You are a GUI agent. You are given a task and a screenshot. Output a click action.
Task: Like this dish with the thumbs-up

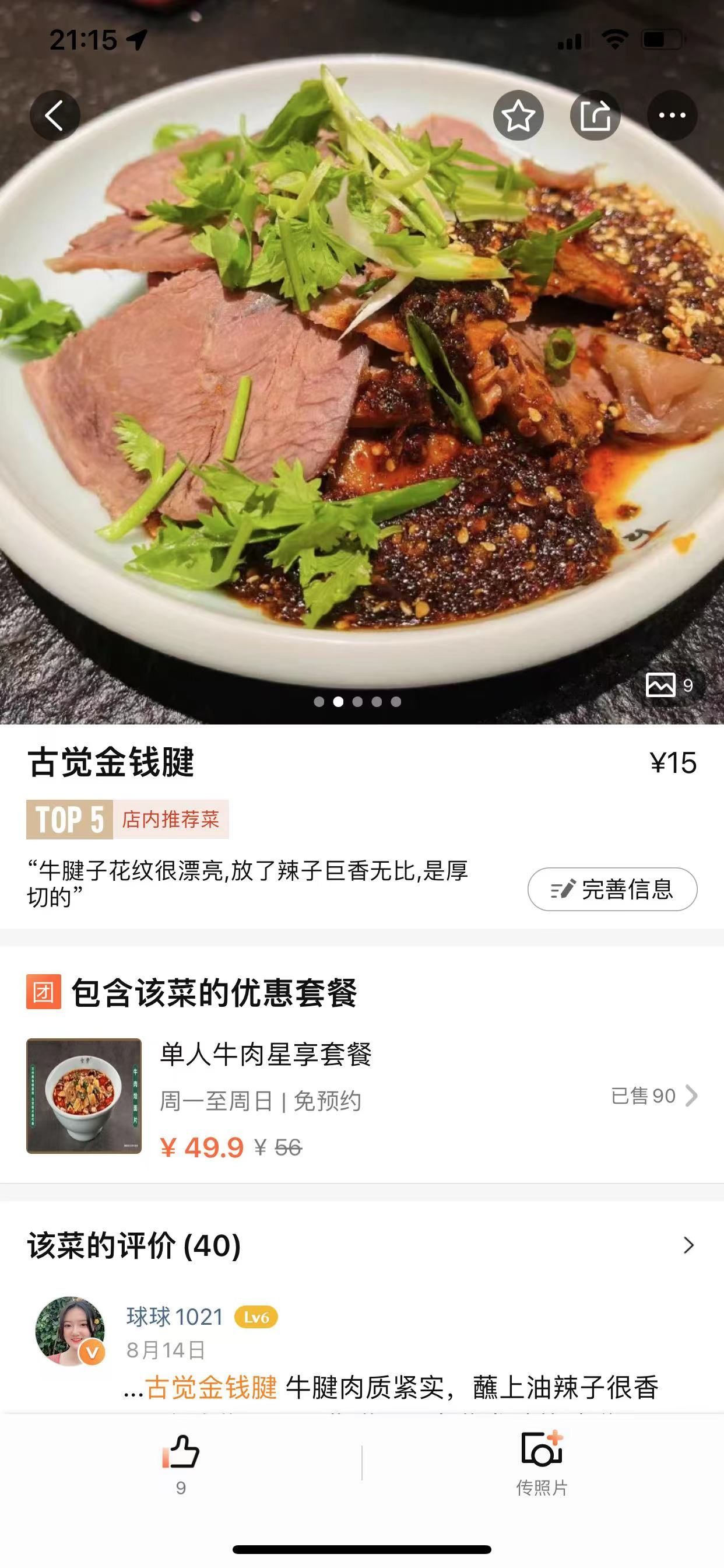pyautogui.click(x=181, y=1462)
